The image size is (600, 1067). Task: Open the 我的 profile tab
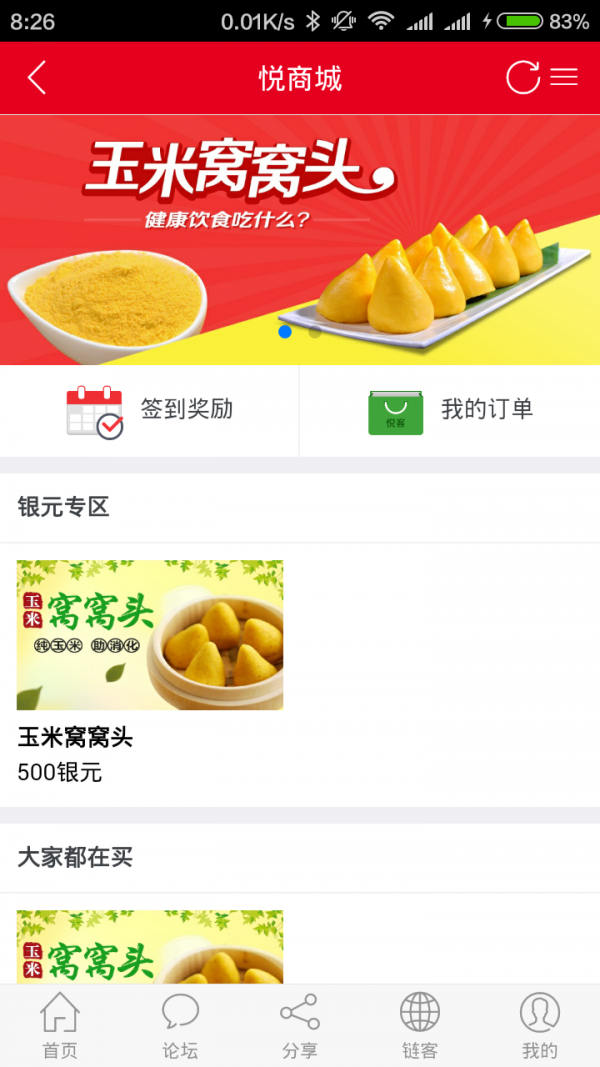(x=540, y=1026)
